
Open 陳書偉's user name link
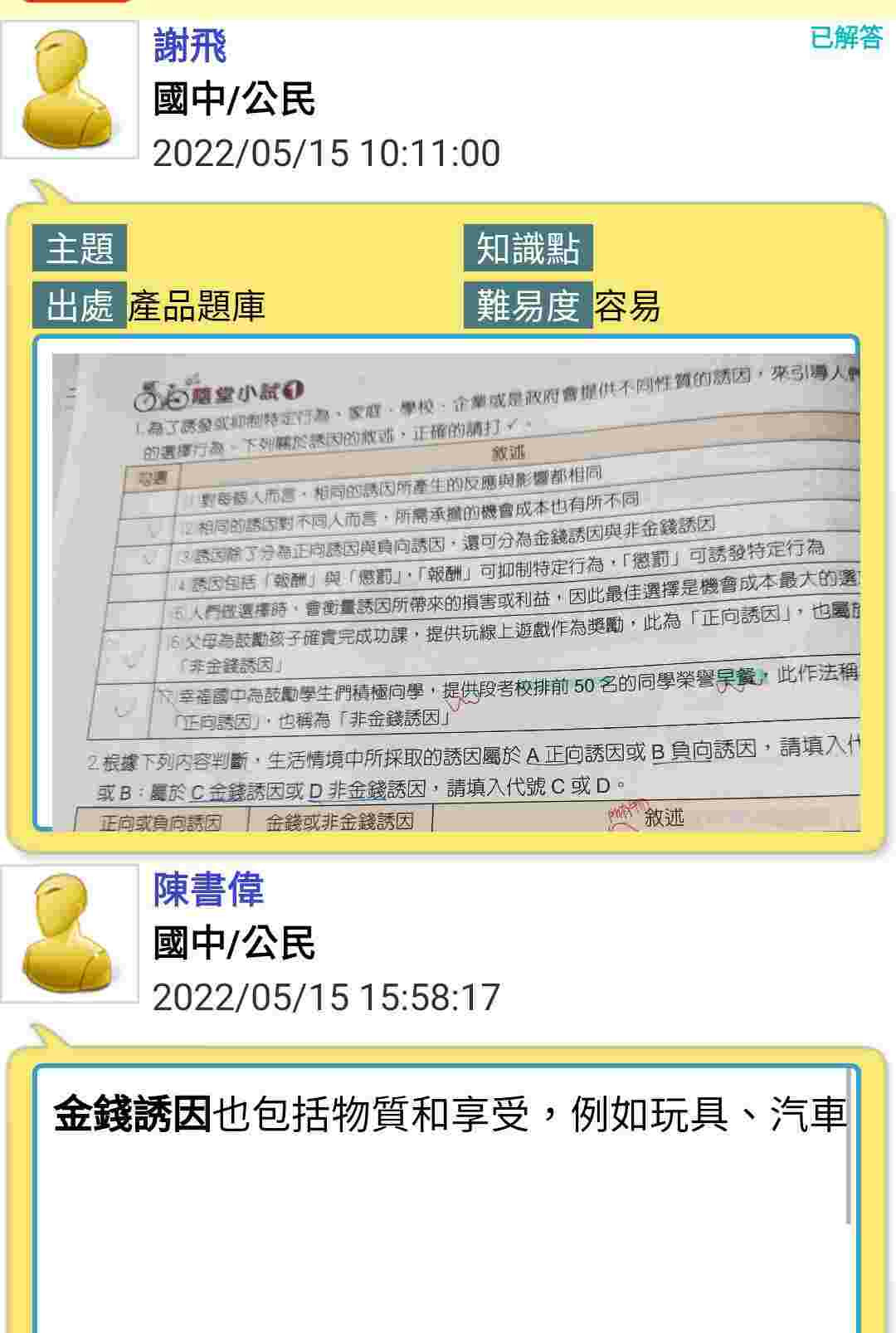(208, 889)
